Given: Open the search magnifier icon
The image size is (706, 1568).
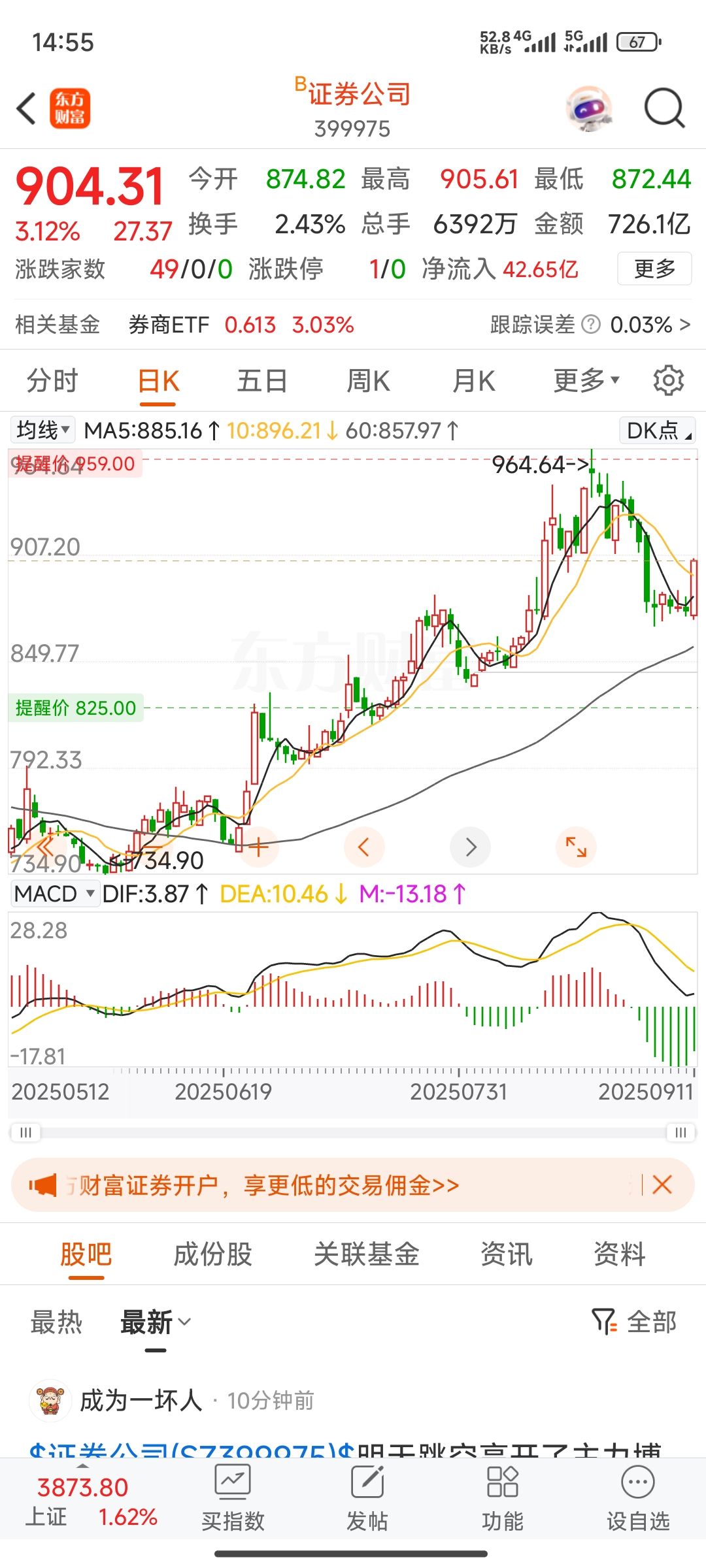Looking at the screenshot, I should (x=664, y=108).
